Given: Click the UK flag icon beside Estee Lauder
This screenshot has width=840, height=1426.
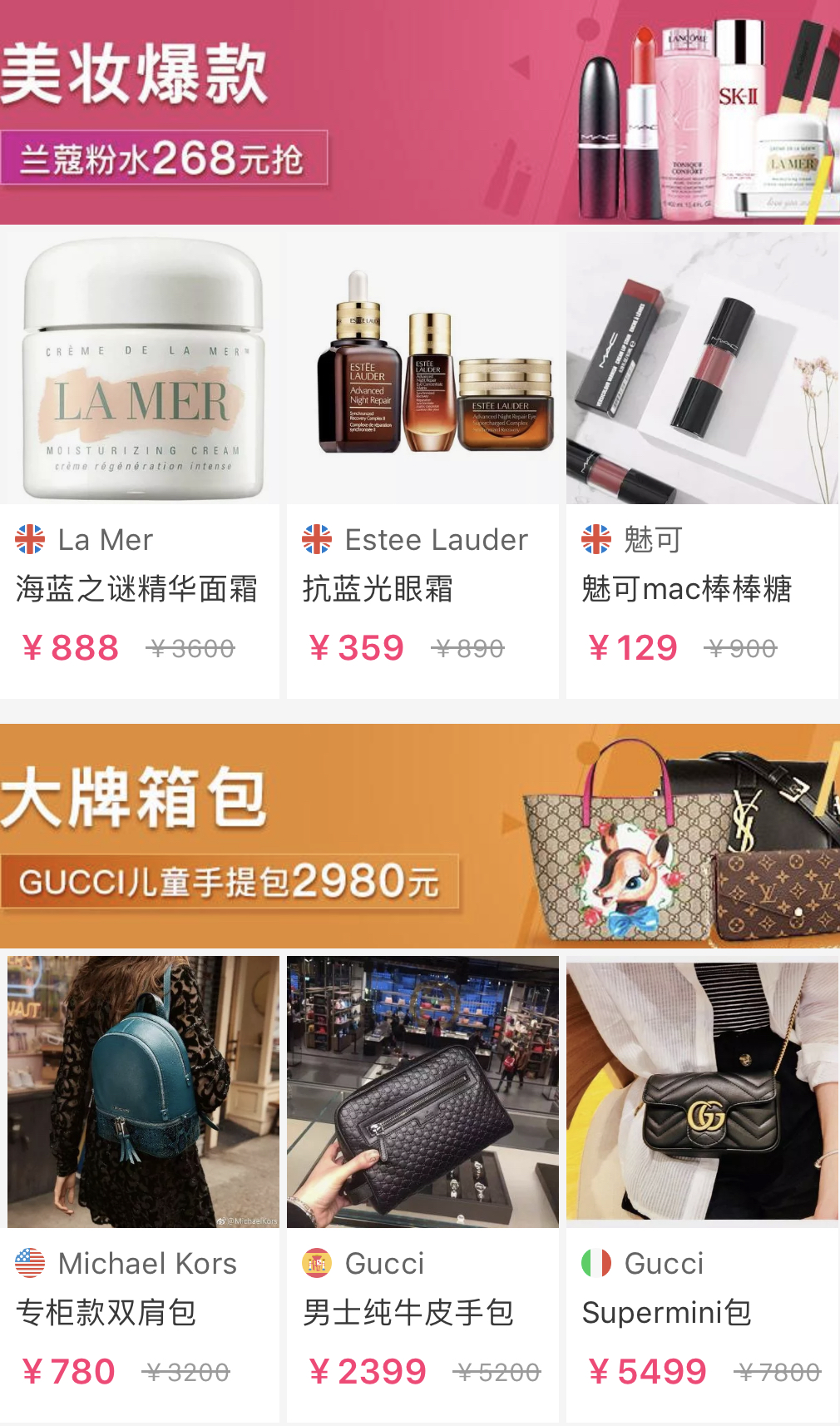Looking at the screenshot, I should coord(316,539).
